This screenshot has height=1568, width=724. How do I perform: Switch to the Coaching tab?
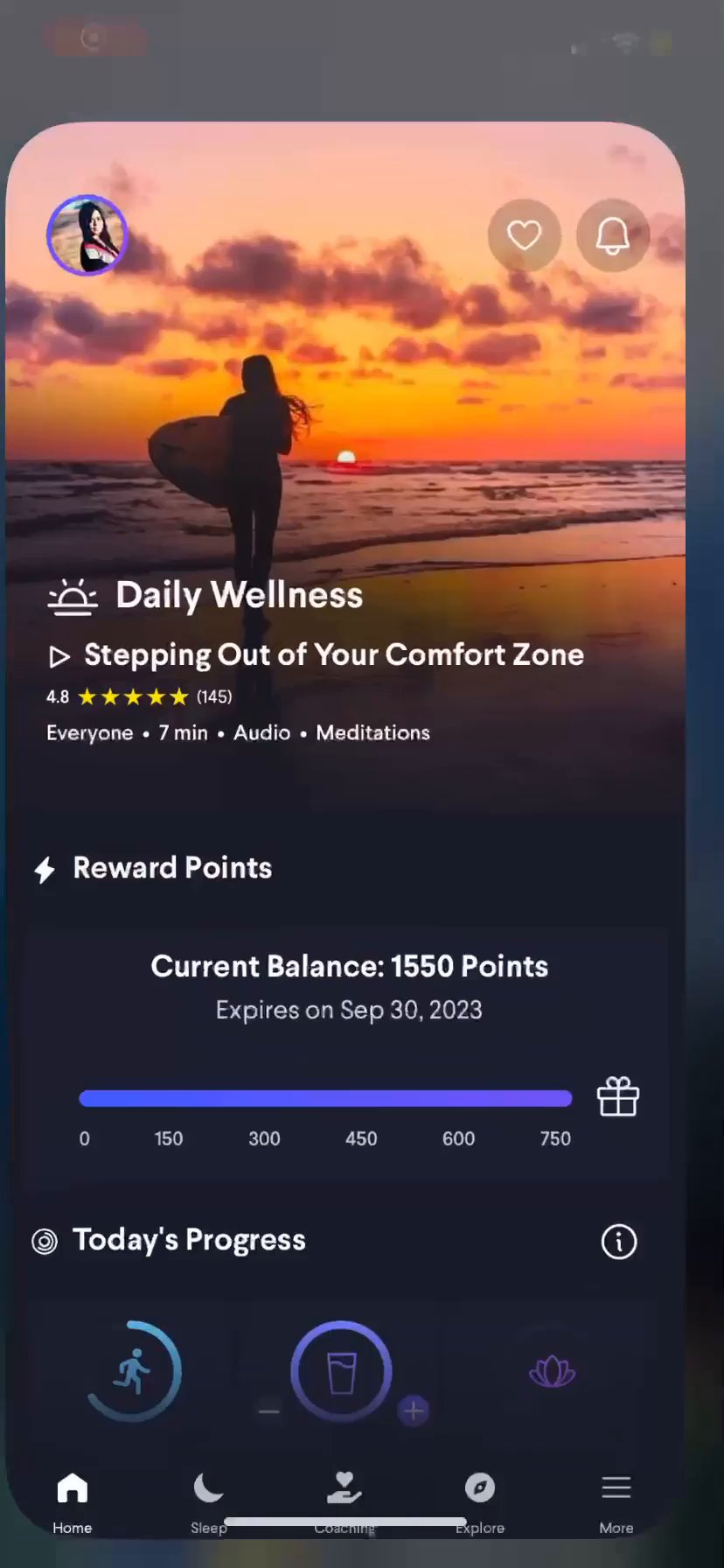(x=345, y=1501)
